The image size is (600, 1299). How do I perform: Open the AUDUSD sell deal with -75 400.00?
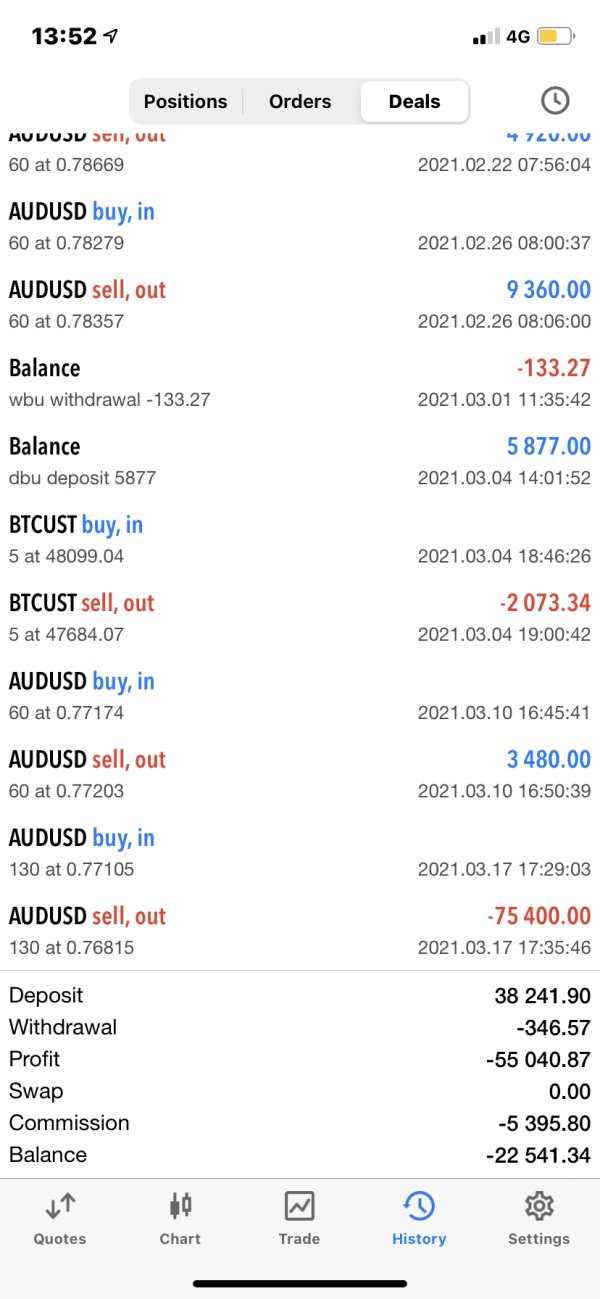click(300, 930)
